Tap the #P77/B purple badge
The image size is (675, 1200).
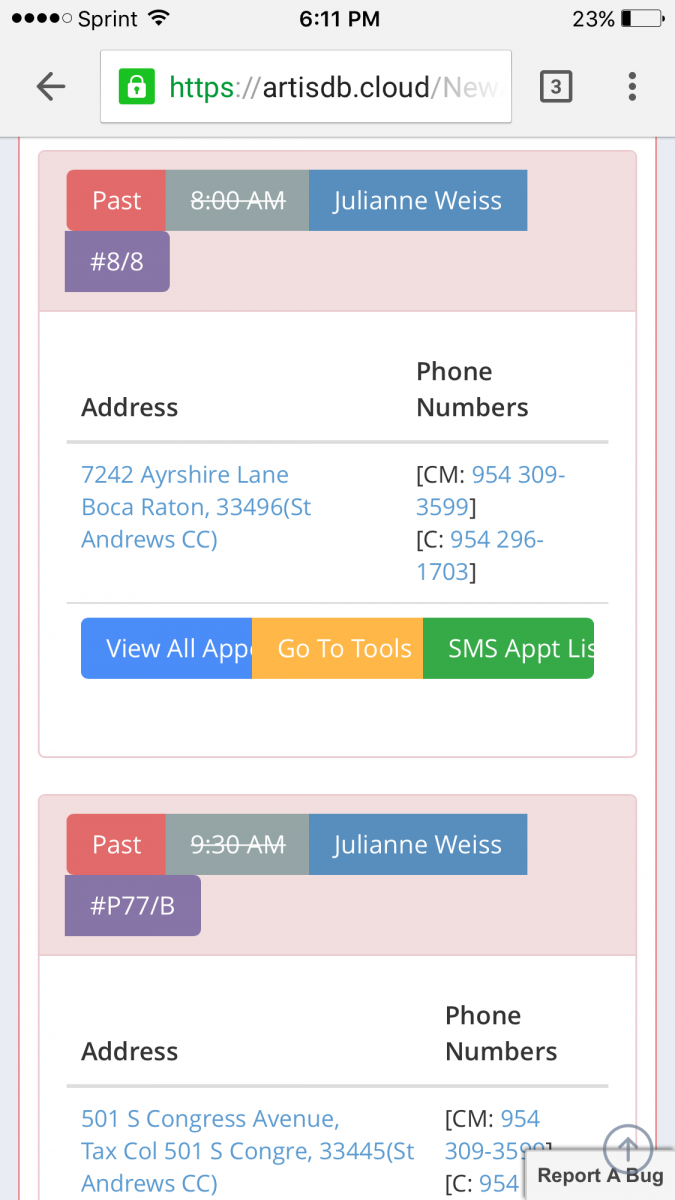click(132, 906)
